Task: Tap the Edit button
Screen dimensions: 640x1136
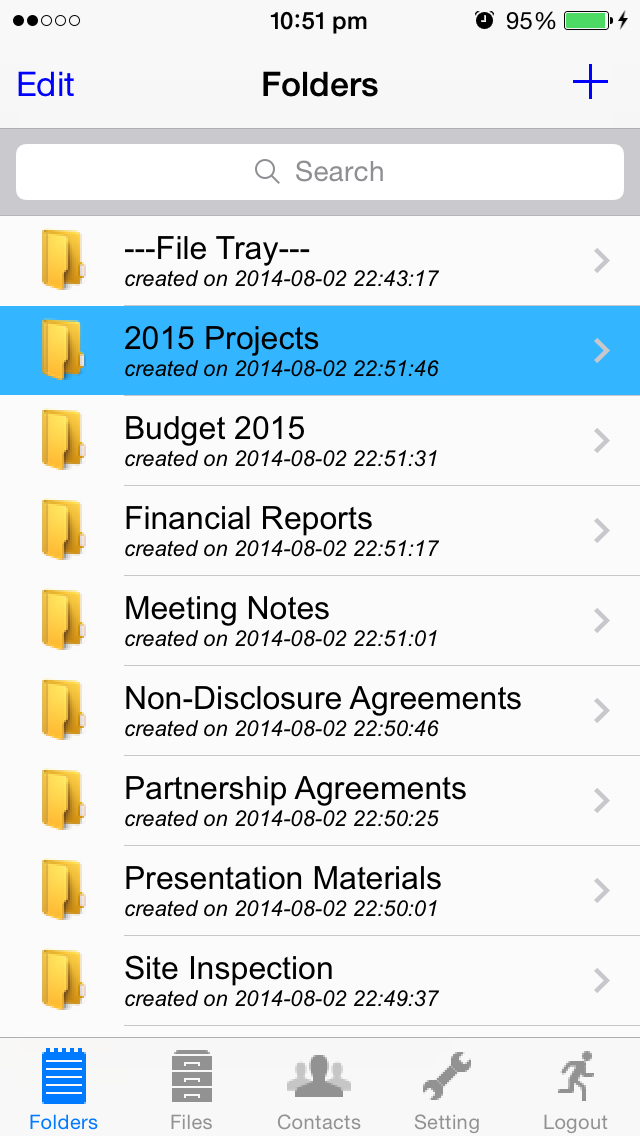Action: point(45,85)
